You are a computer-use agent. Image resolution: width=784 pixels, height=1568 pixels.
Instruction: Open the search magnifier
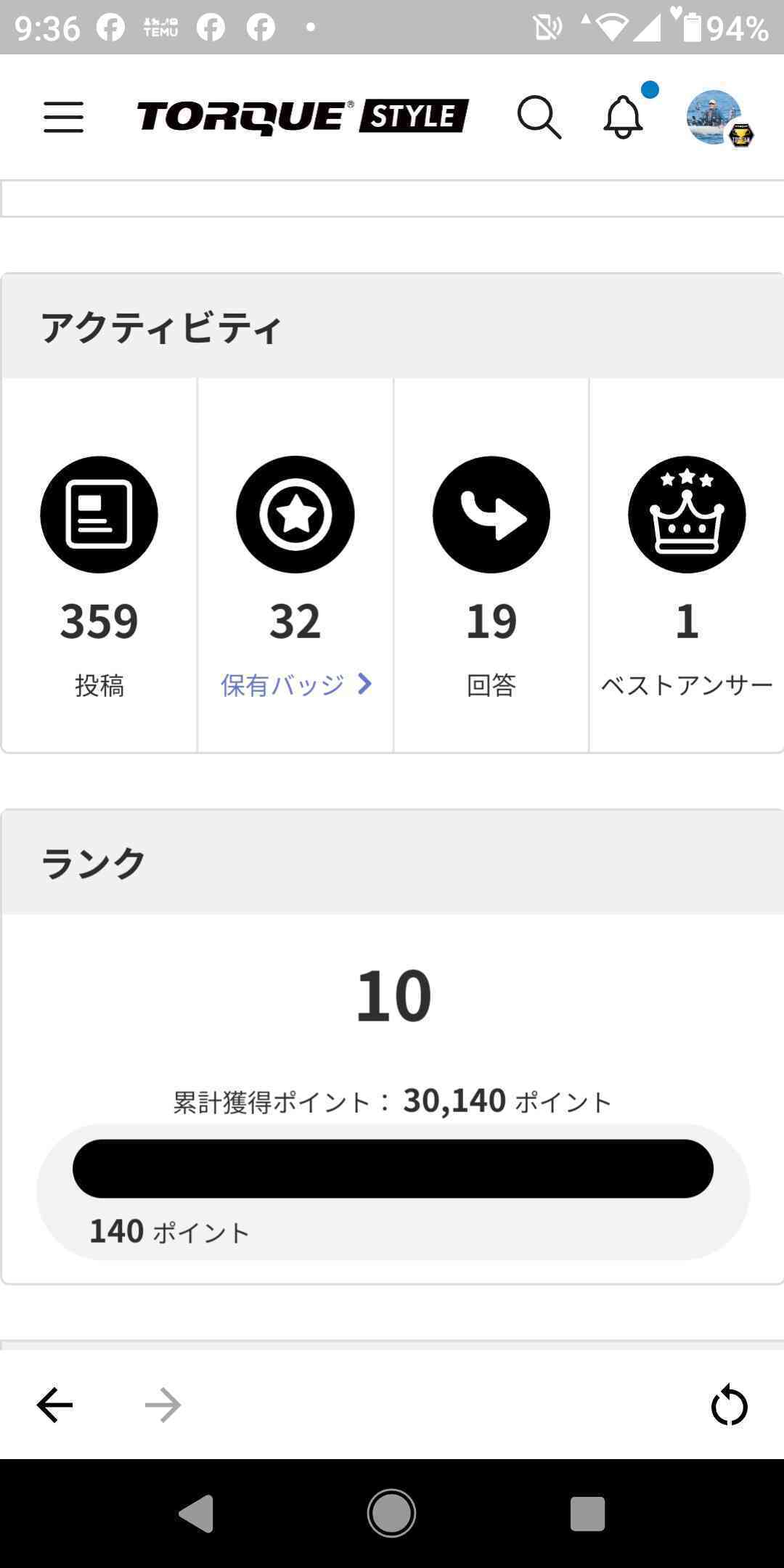click(539, 117)
